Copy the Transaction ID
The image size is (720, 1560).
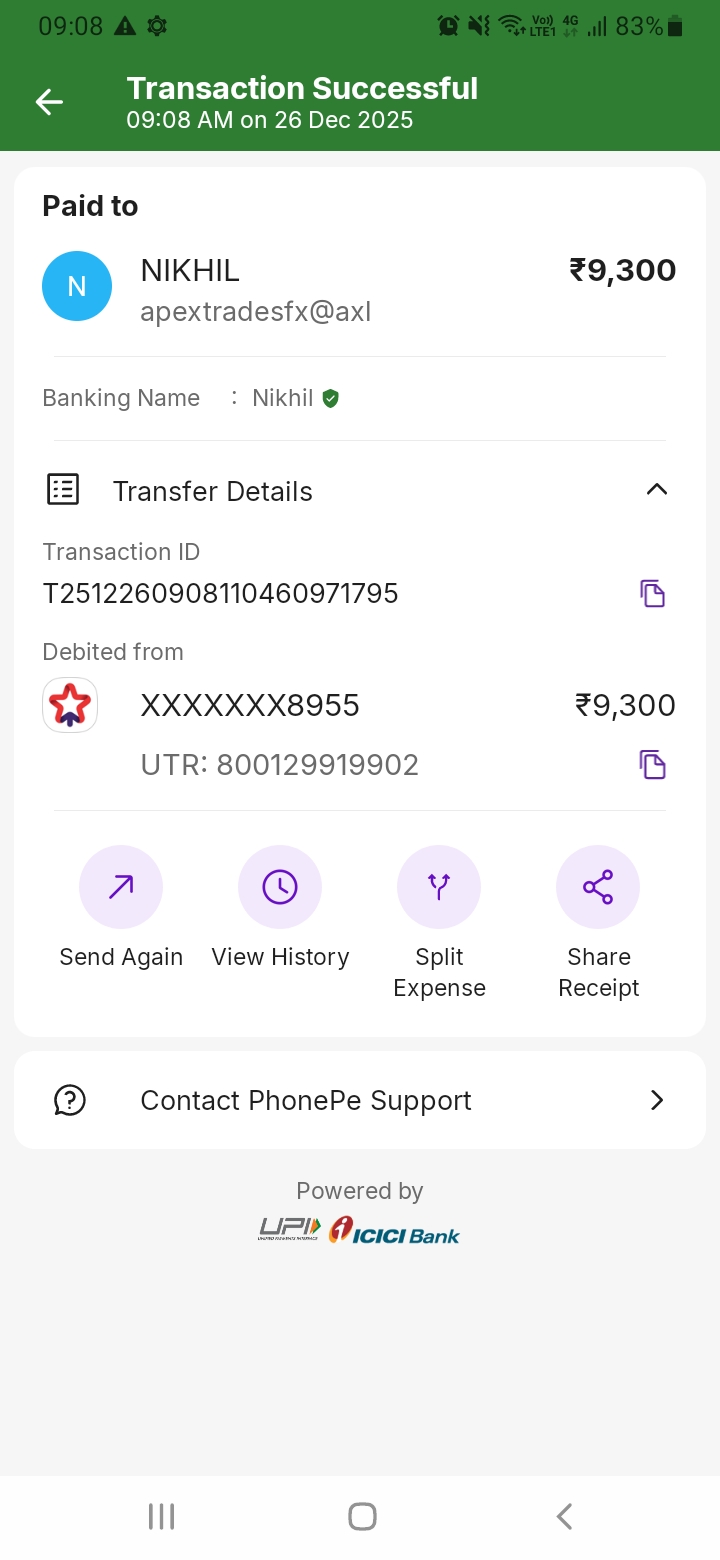tap(652, 594)
